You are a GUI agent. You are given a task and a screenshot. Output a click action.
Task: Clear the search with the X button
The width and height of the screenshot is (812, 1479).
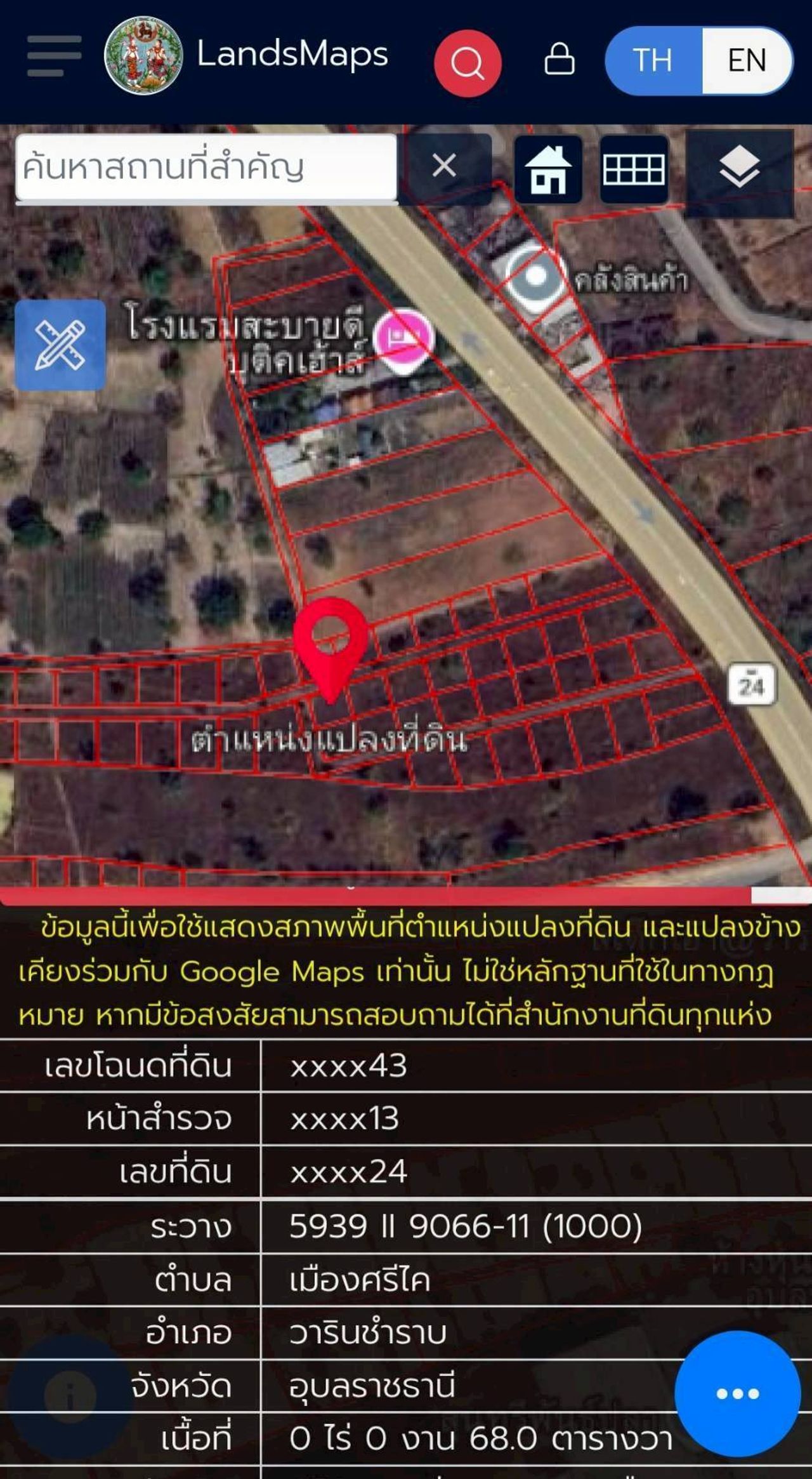tap(444, 166)
